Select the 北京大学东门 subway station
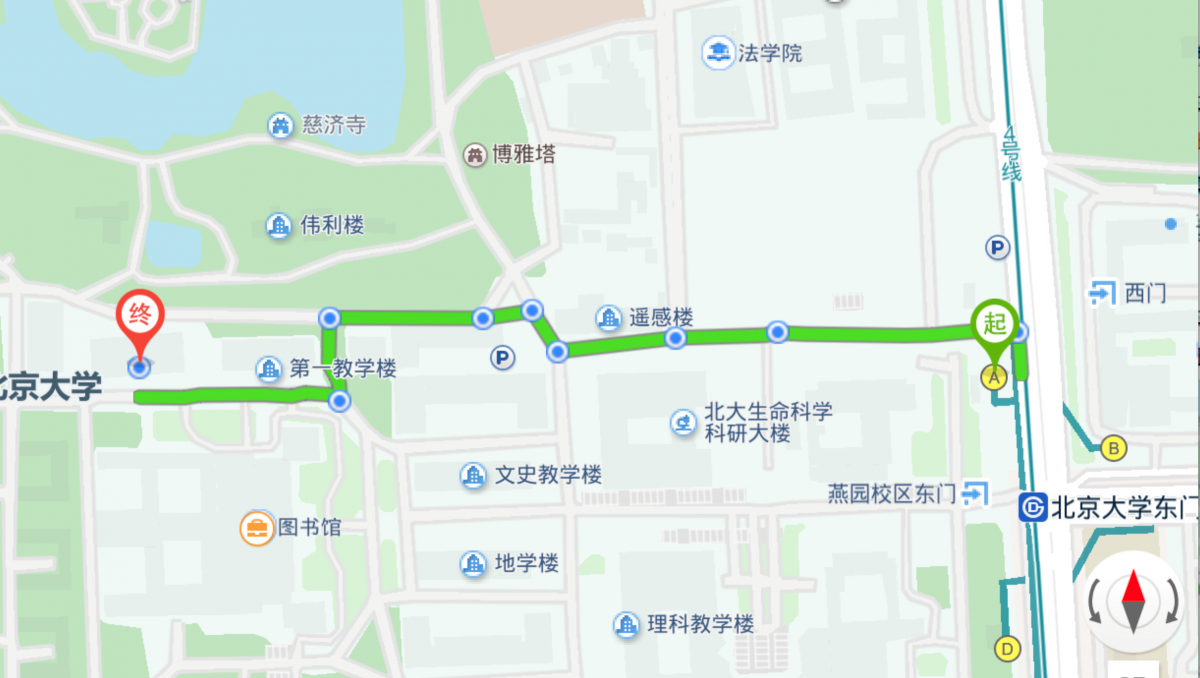Screen dimensions: 1200x678 pyautogui.click(x=1033, y=507)
